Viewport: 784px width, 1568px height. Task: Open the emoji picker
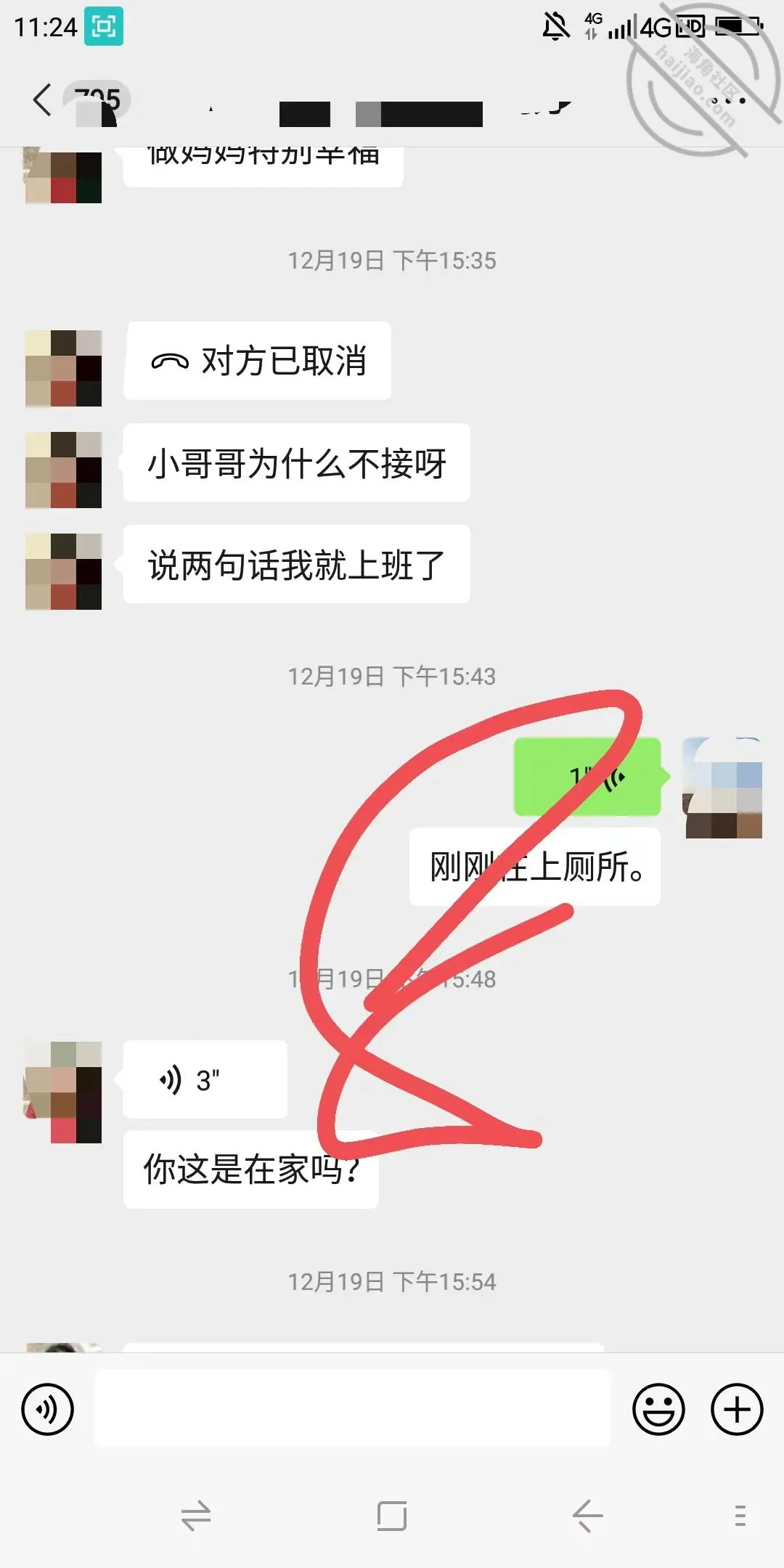pos(658,1410)
